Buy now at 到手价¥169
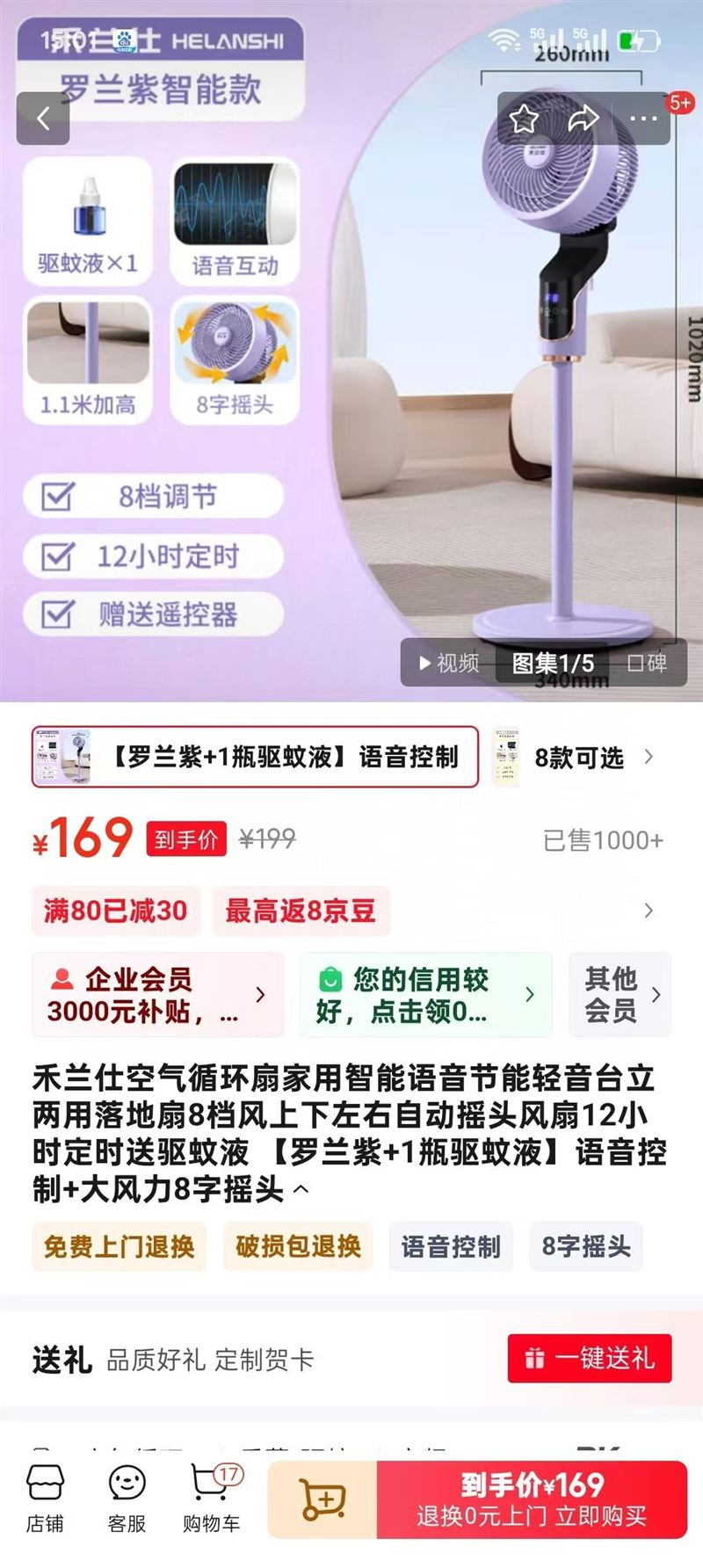The image size is (703, 1568). 532,1499
